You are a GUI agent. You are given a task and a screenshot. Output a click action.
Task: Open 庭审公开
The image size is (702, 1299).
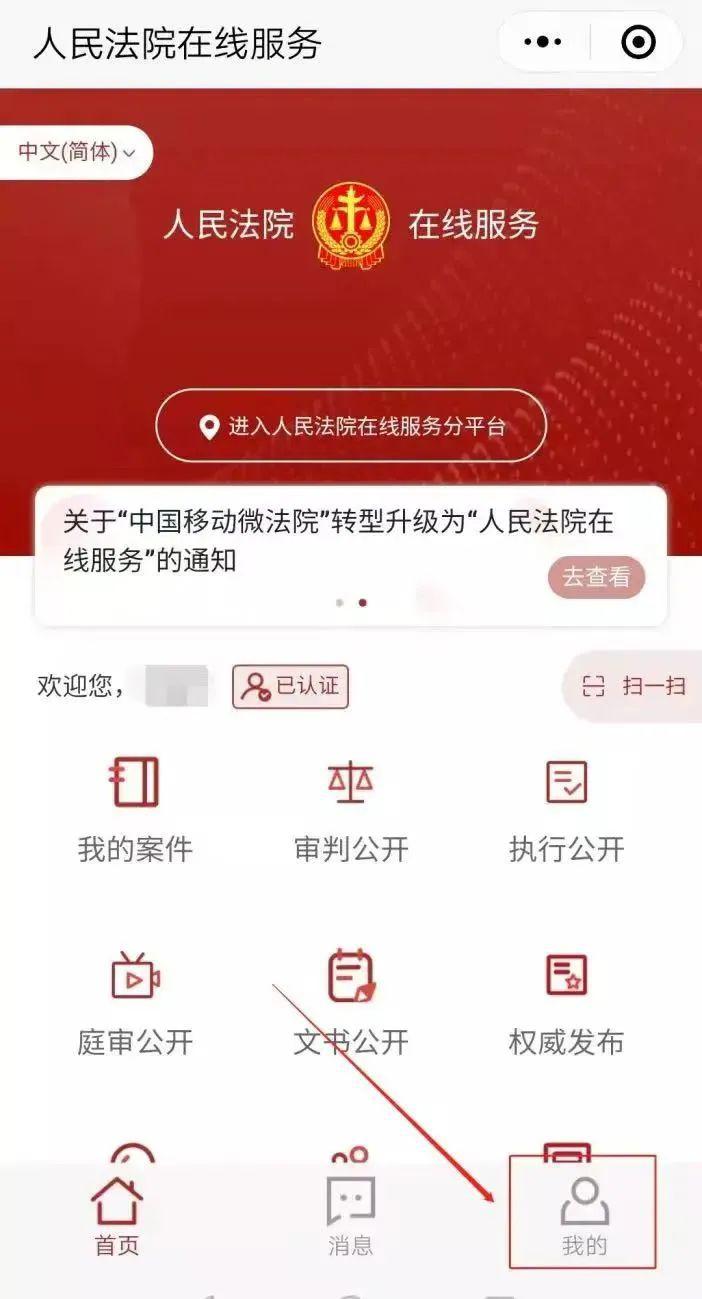(x=135, y=1002)
